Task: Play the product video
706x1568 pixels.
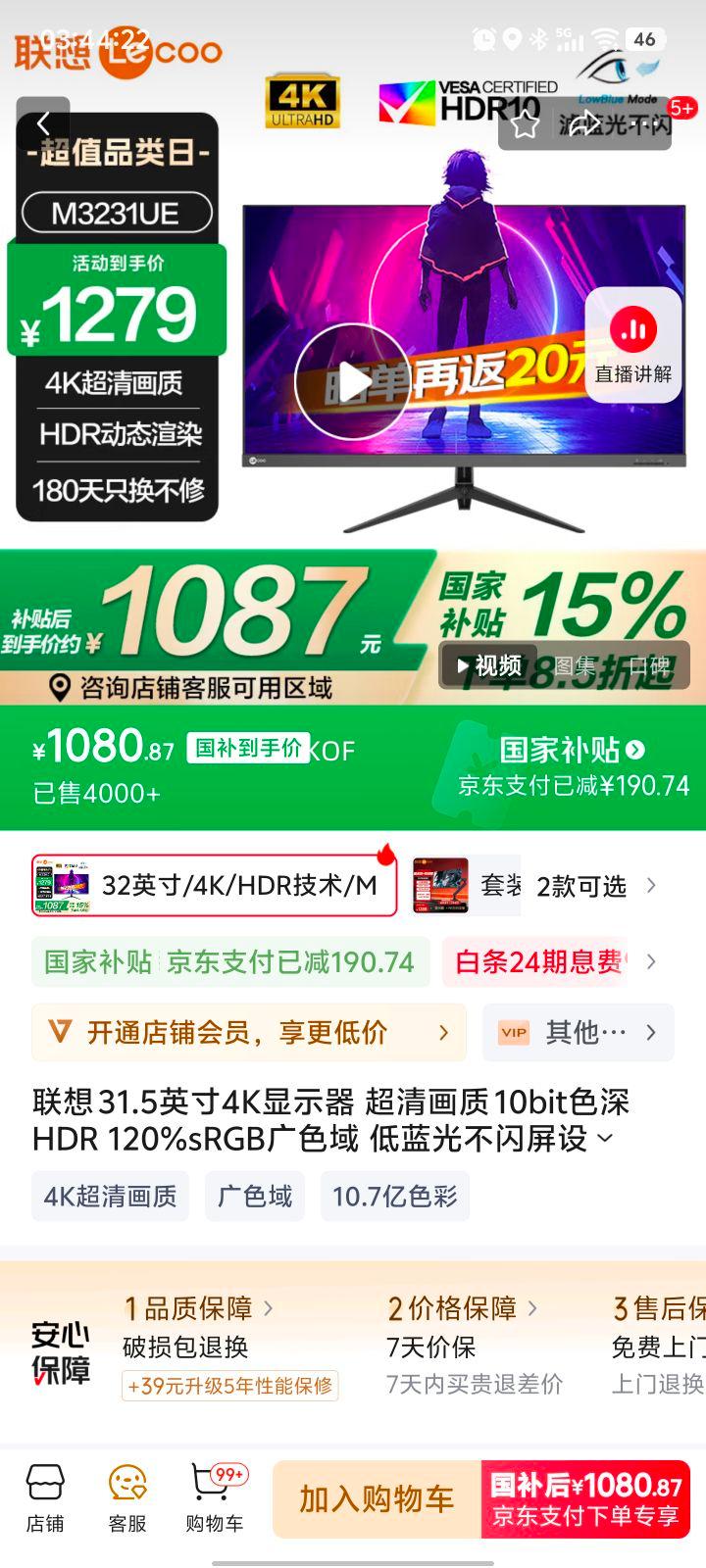Action: (x=352, y=382)
